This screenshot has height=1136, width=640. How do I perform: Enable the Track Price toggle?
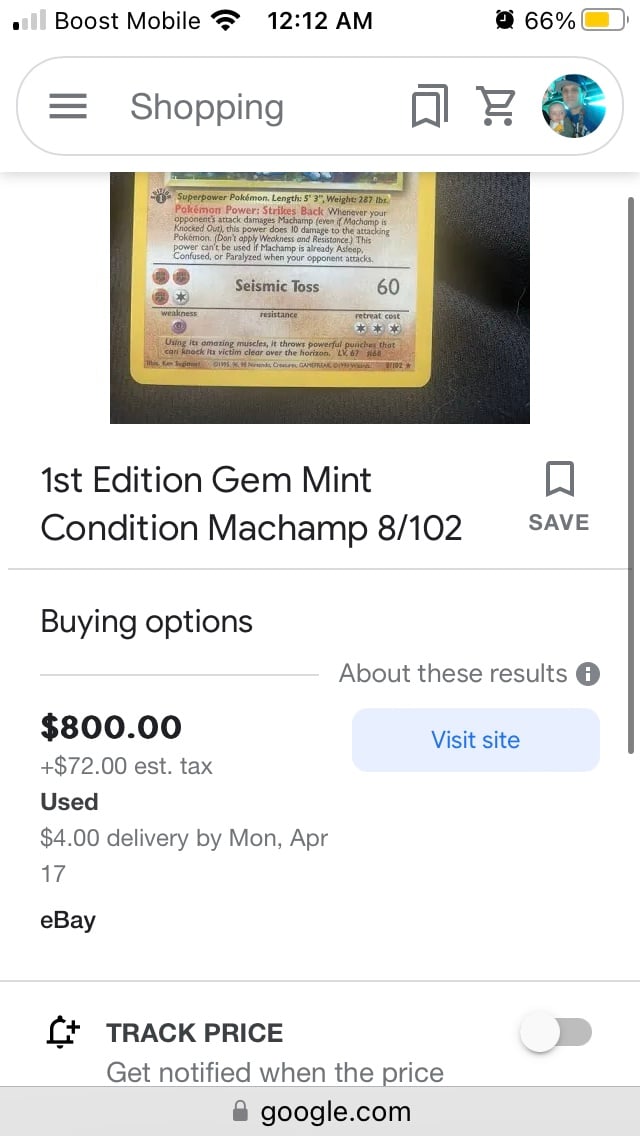tap(556, 1033)
